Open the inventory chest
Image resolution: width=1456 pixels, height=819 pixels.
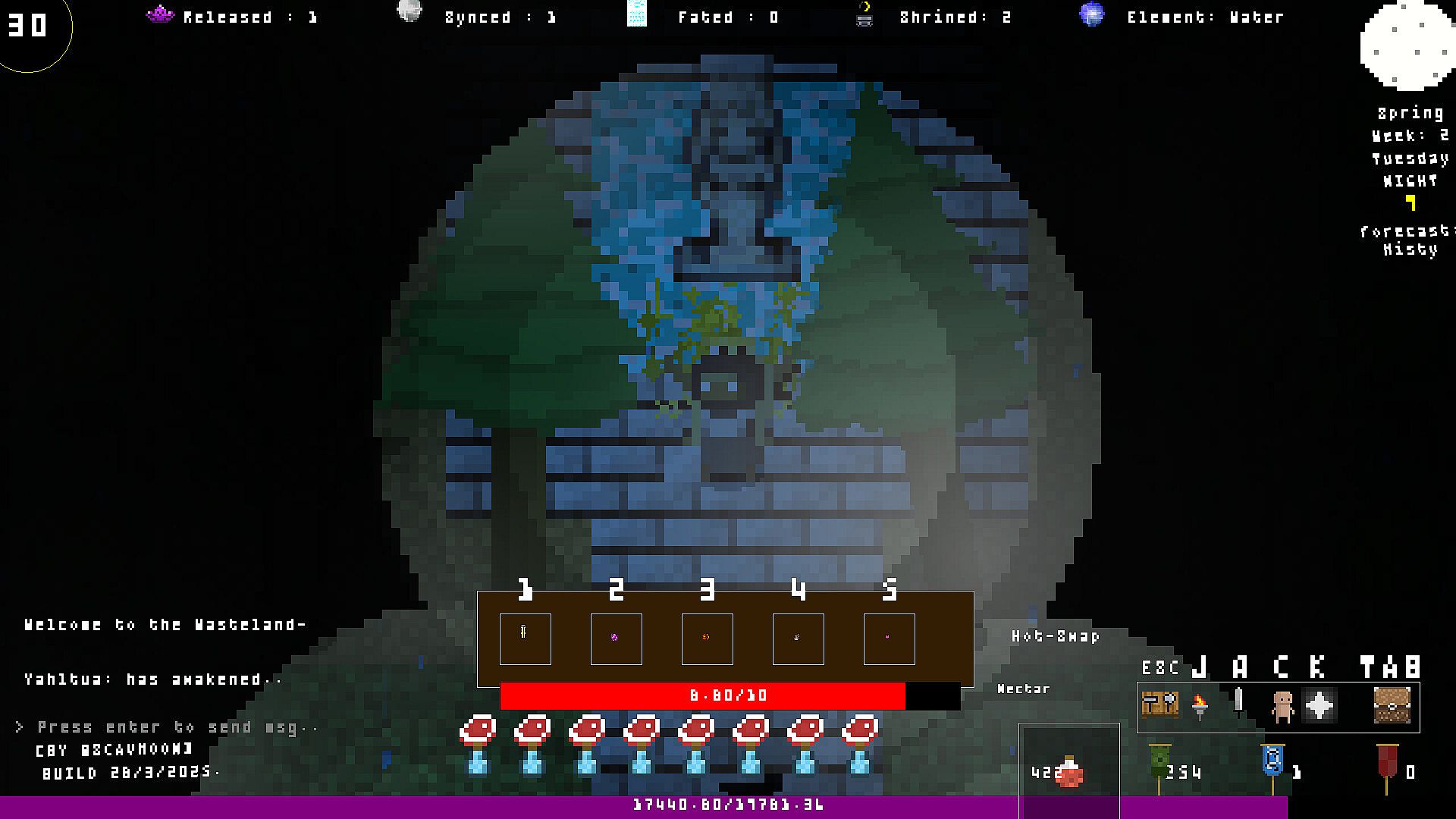[1392, 705]
